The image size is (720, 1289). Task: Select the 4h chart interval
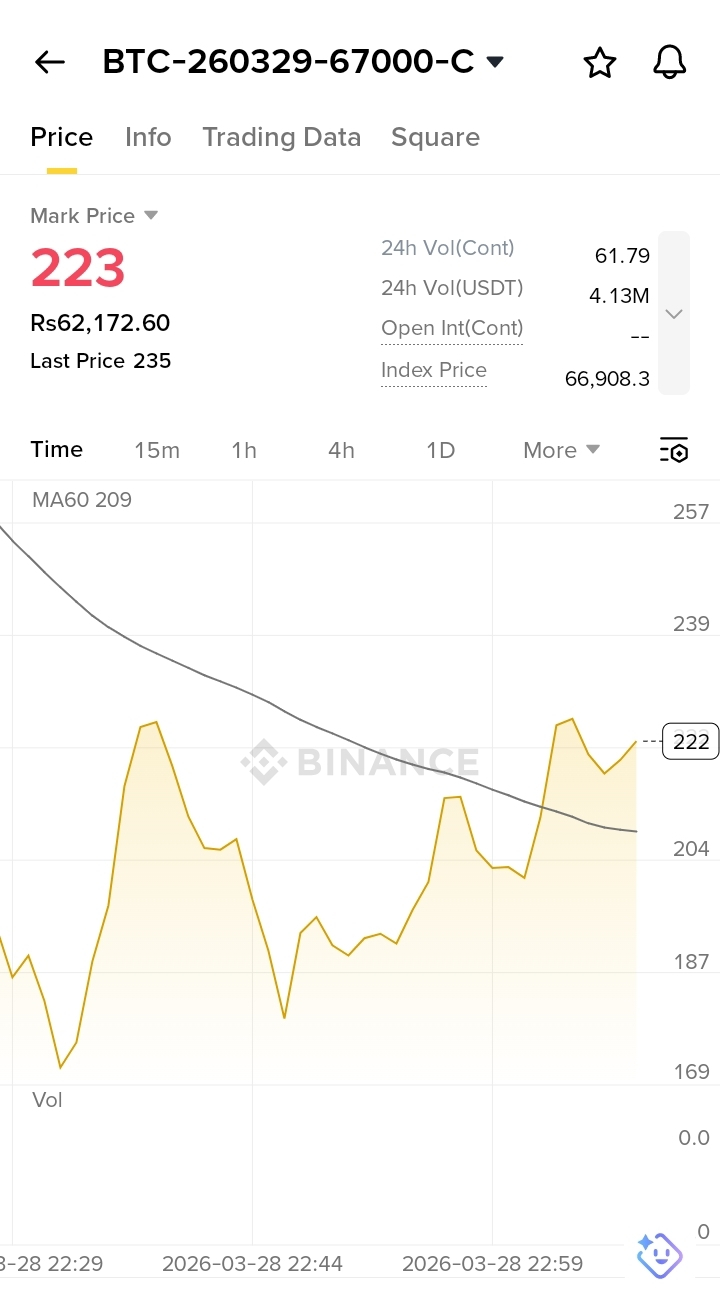(x=341, y=450)
